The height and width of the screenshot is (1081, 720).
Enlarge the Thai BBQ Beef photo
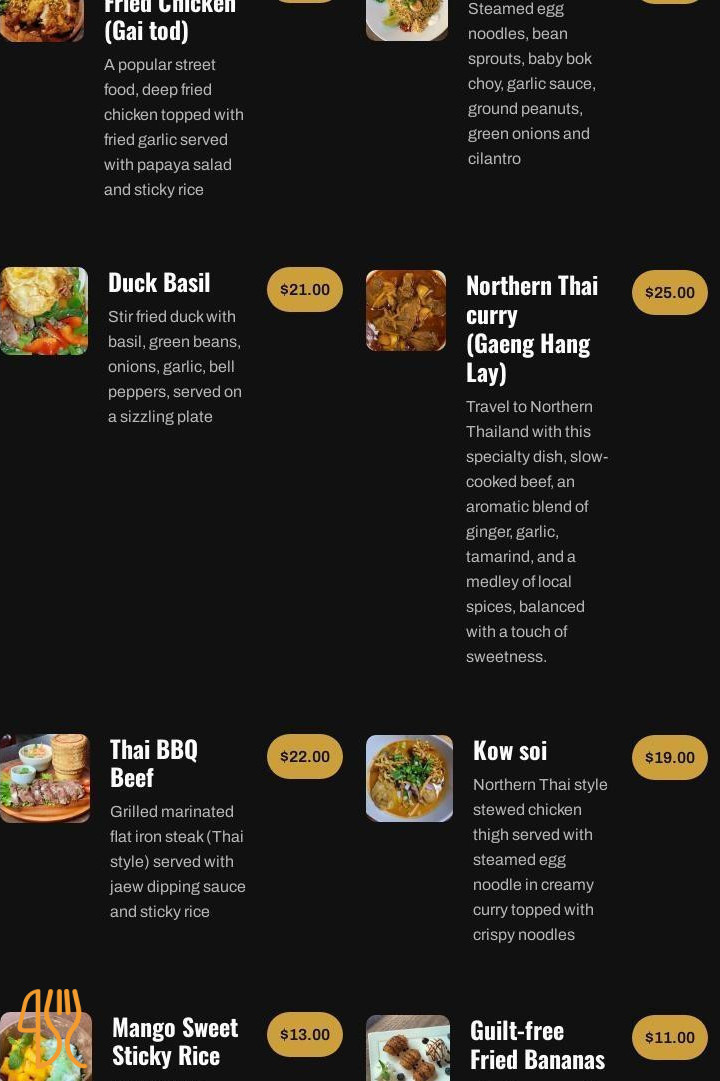pos(45,778)
